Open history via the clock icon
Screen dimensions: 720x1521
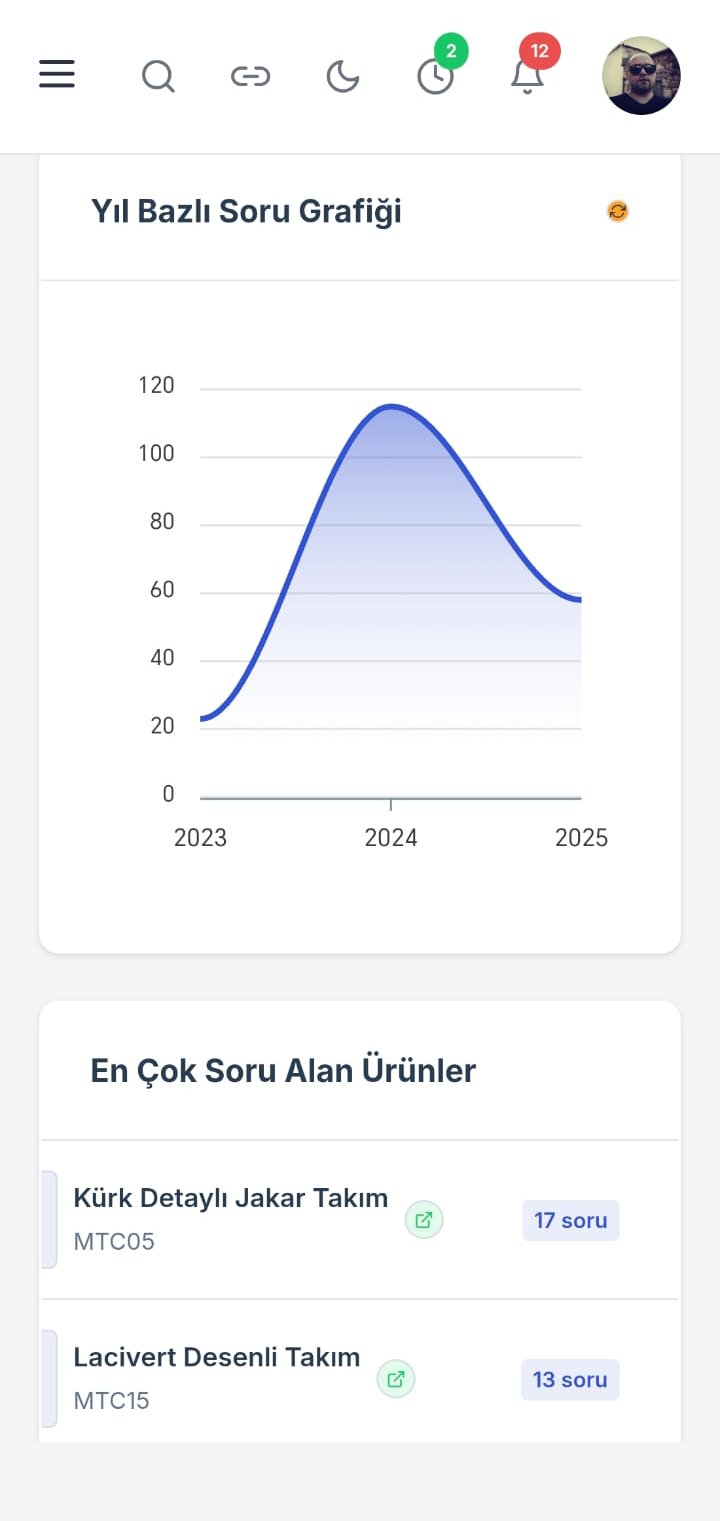(x=435, y=76)
